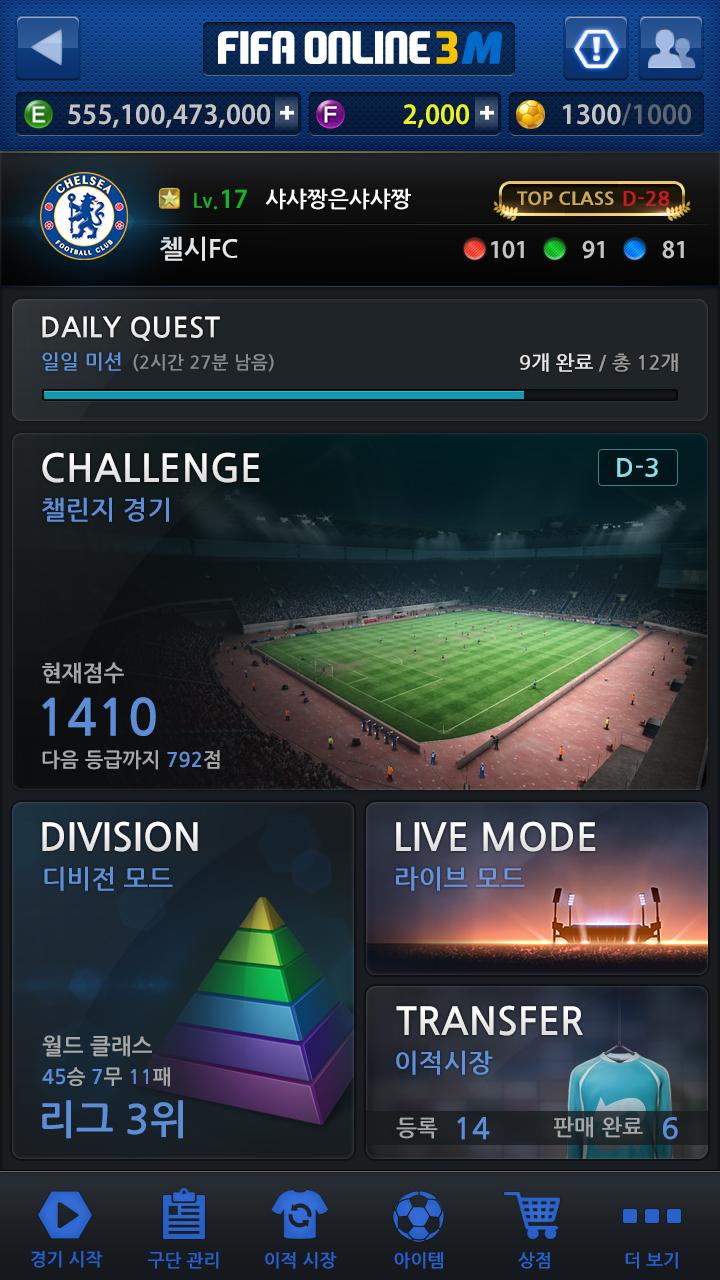The width and height of the screenshot is (720, 1280).
Task: Open the friends icon
Action: (670, 47)
